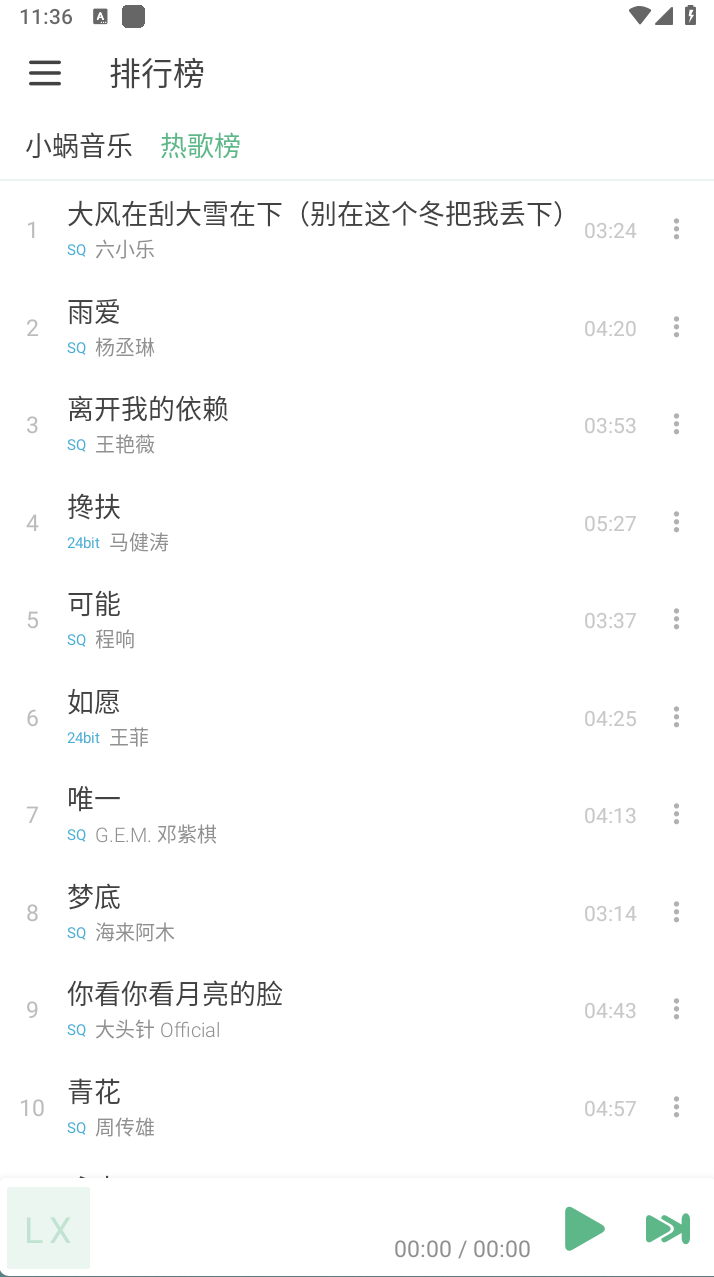Skip to the next track

click(667, 1228)
